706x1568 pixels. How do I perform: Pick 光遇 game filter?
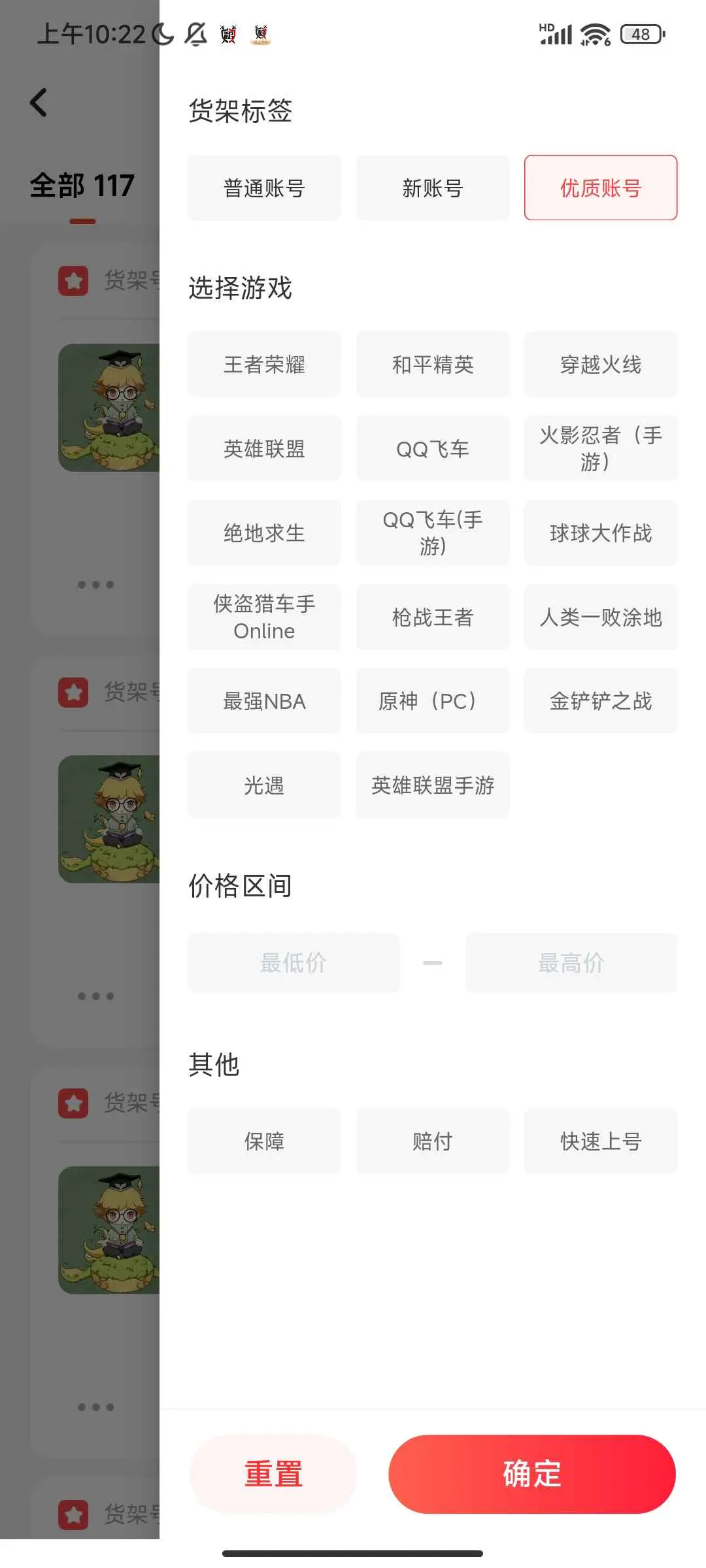point(264,785)
